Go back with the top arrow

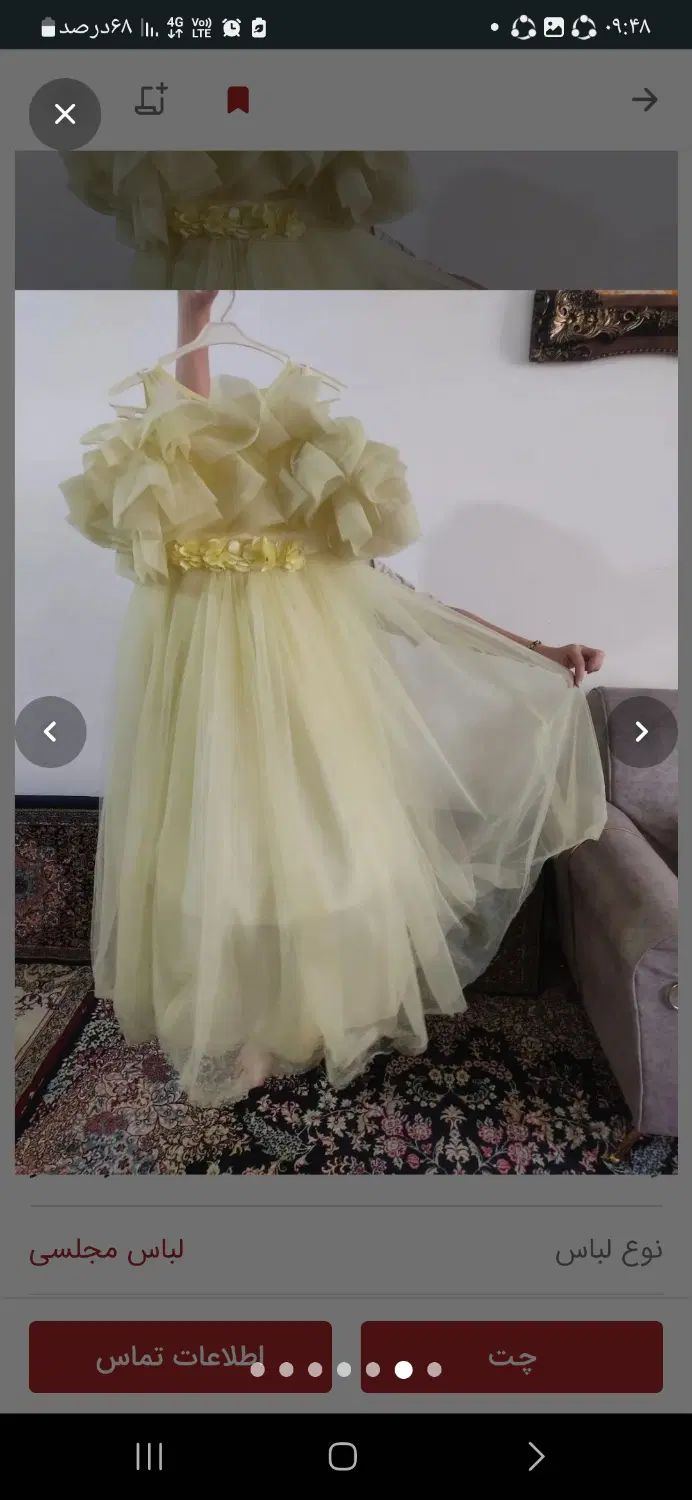click(x=644, y=100)
